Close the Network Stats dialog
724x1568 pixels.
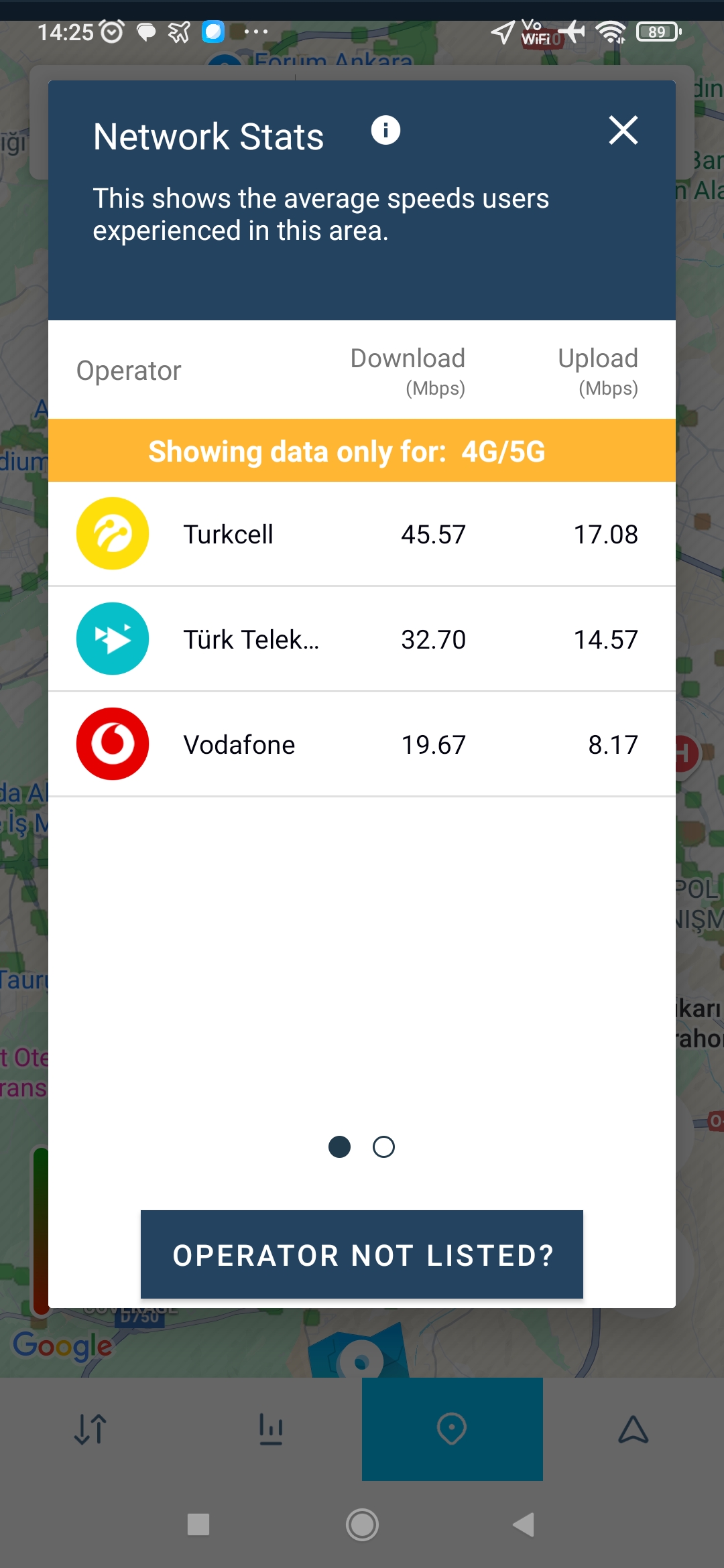[x=623, y=130]
